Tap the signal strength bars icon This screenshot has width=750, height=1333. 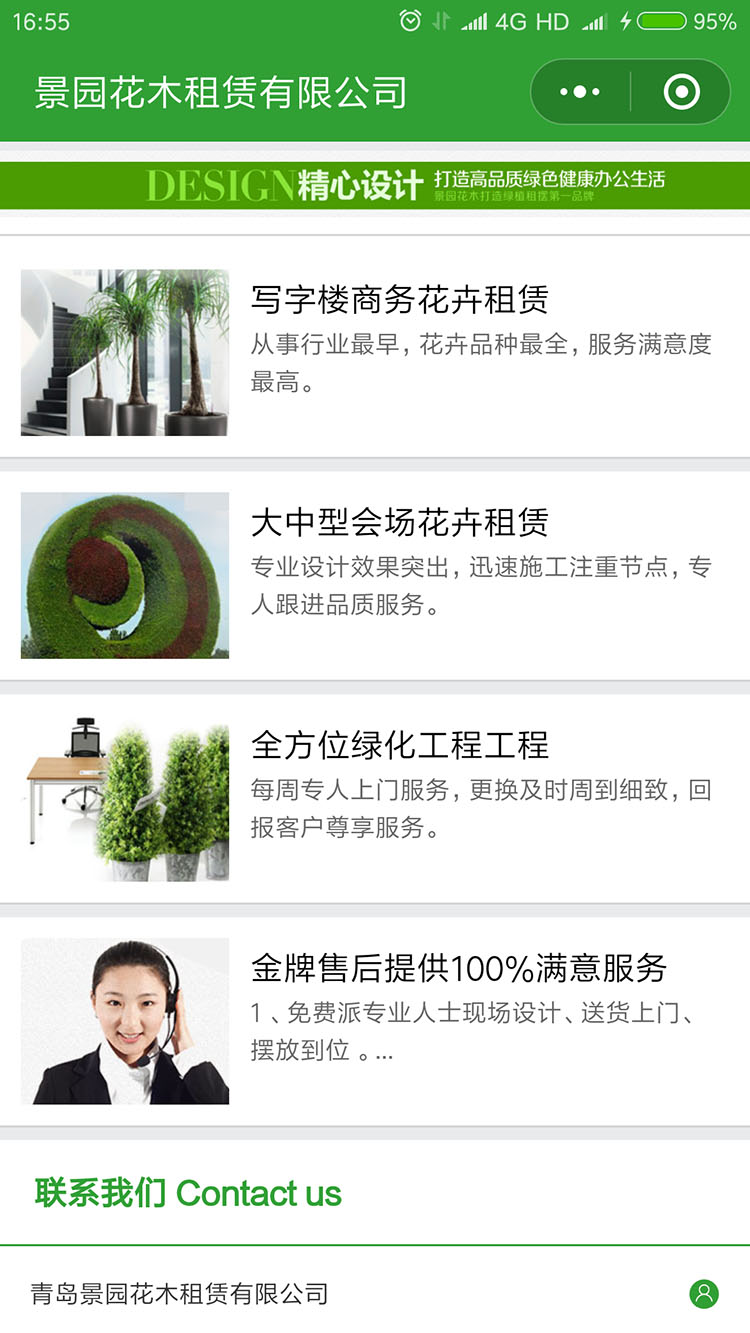coord(475,19)
